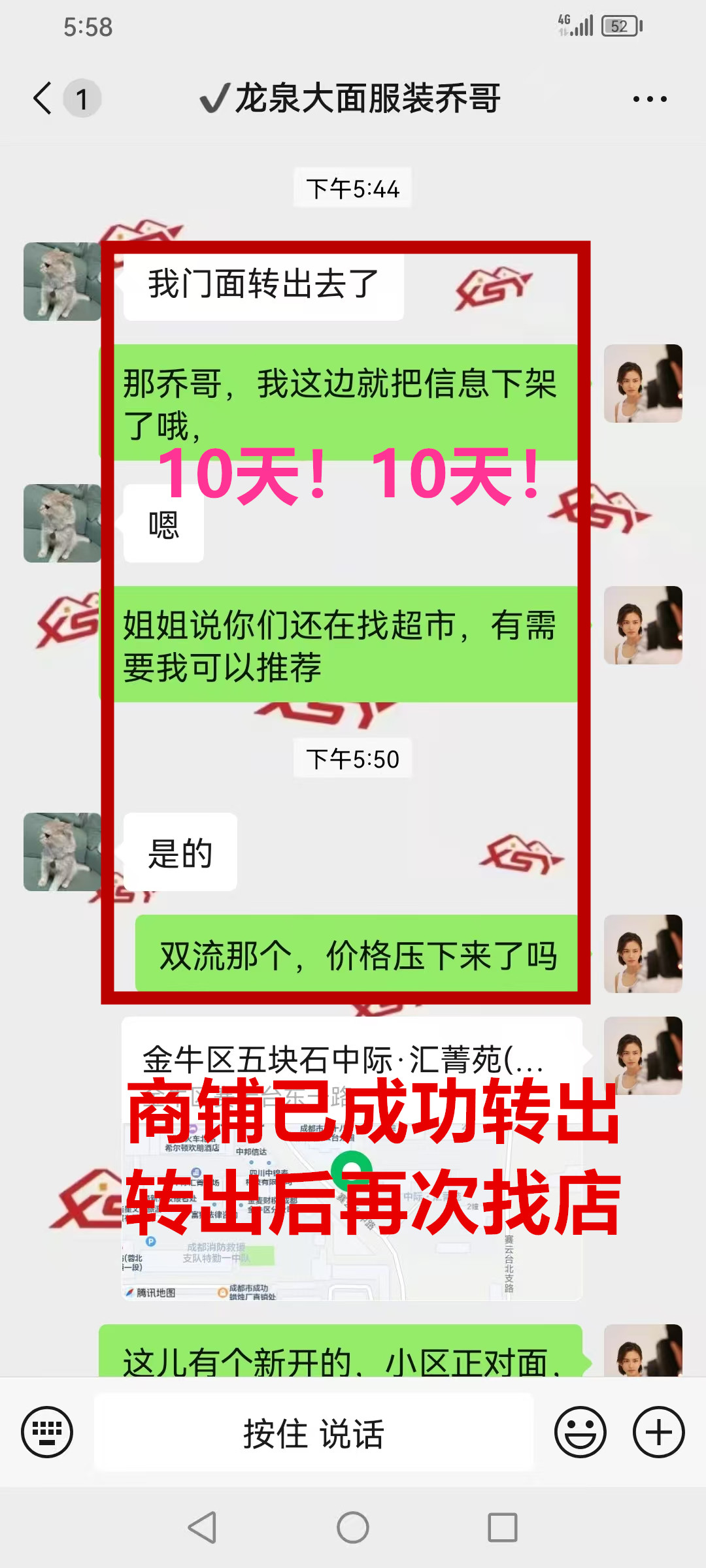Open the chat info overflow menu
The width and height of the screenshot is (706, 1568).
pos(649,99)
